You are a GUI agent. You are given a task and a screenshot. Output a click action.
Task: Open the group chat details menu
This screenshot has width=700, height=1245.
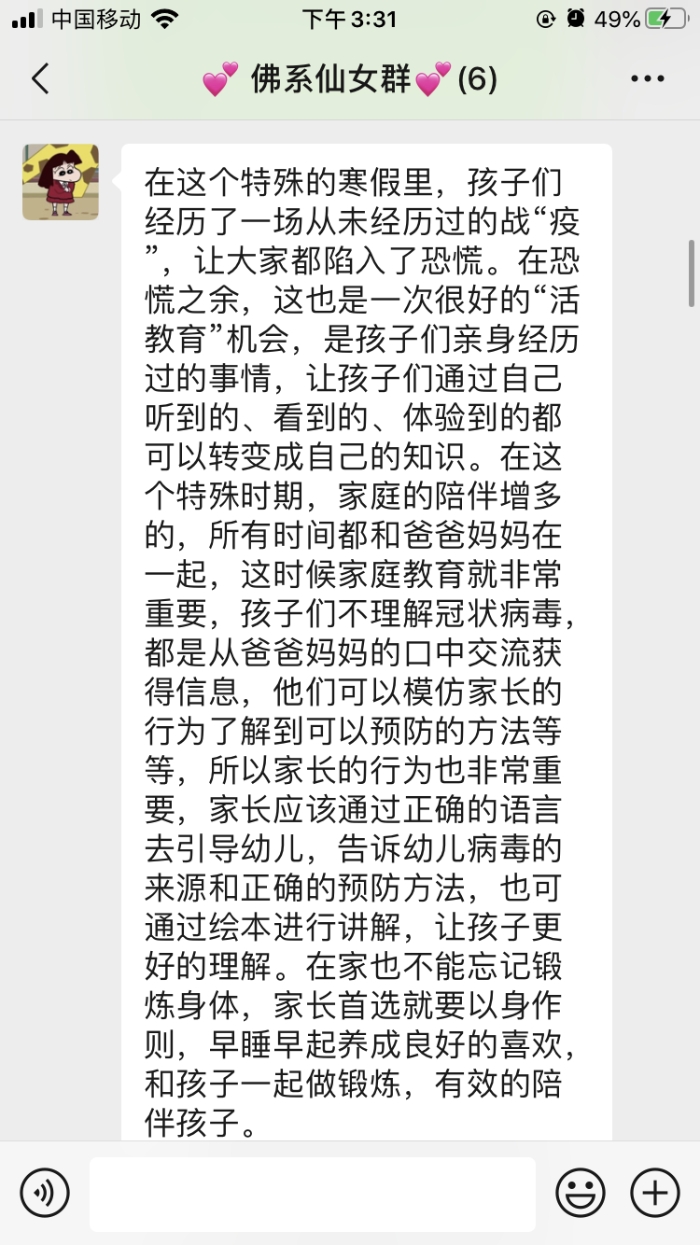pyautogui.click(x=647, y=79)
